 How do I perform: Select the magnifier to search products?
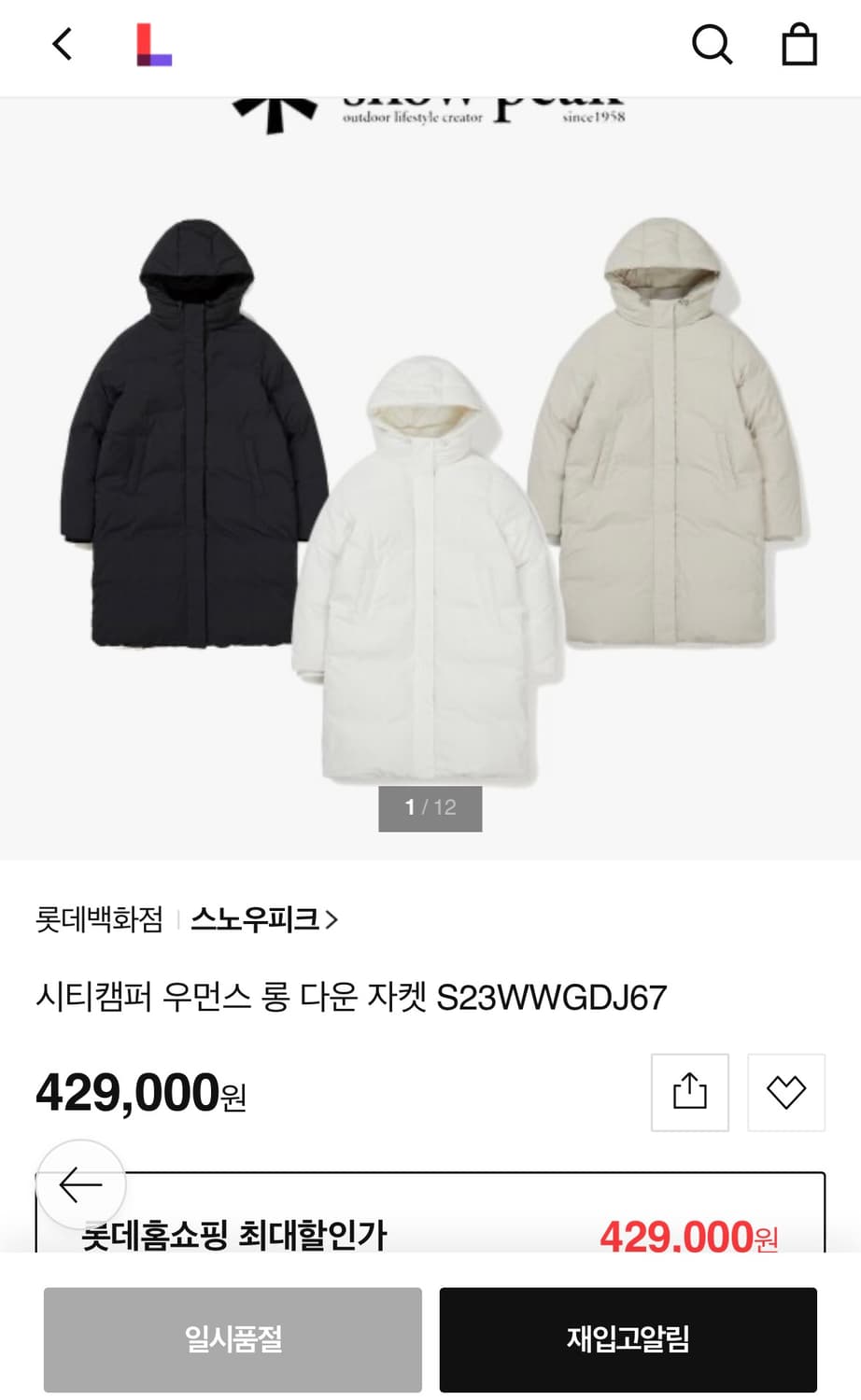[713, 44]
